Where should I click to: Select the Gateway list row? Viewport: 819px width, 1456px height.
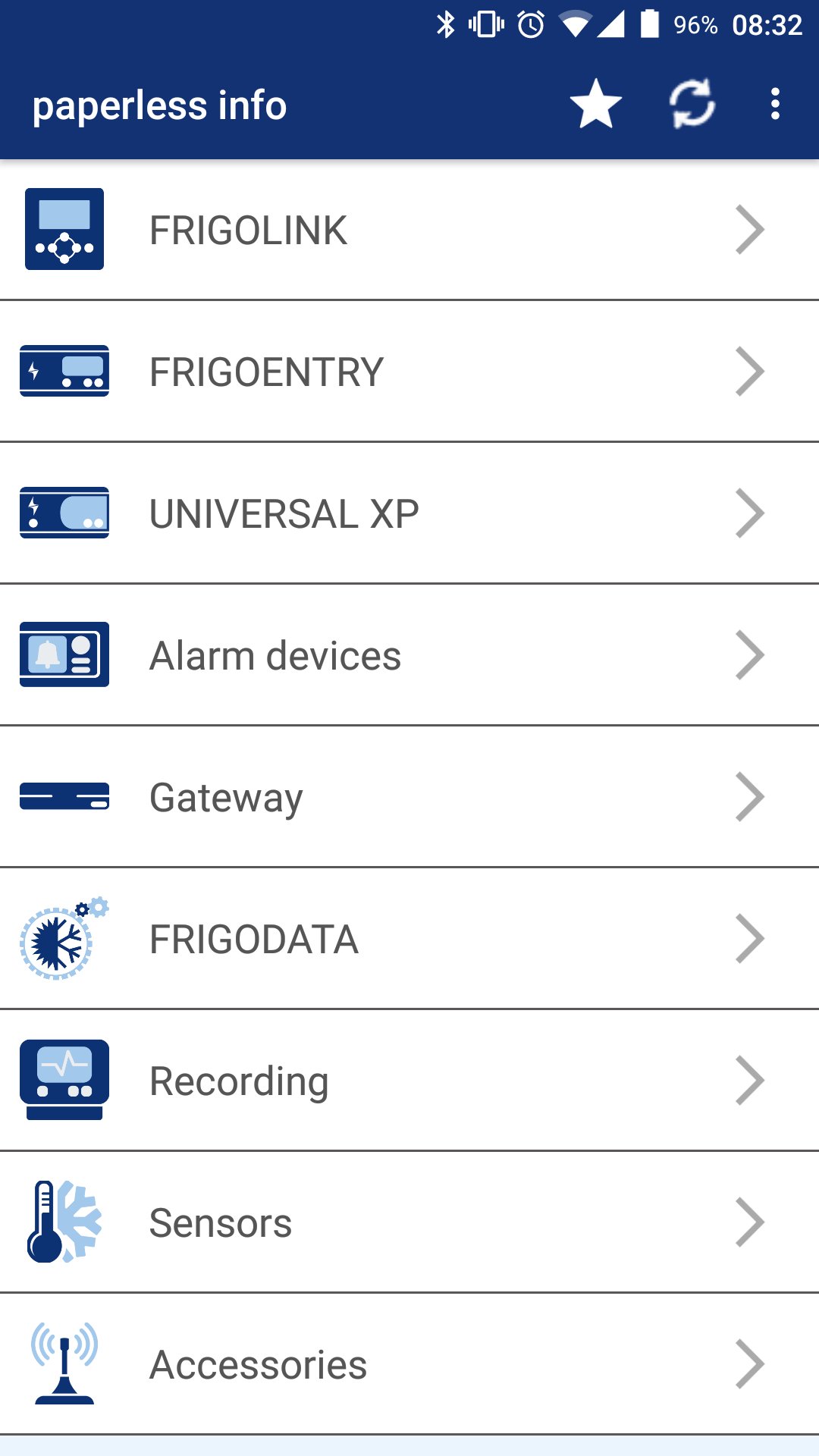tap(409, 796)
